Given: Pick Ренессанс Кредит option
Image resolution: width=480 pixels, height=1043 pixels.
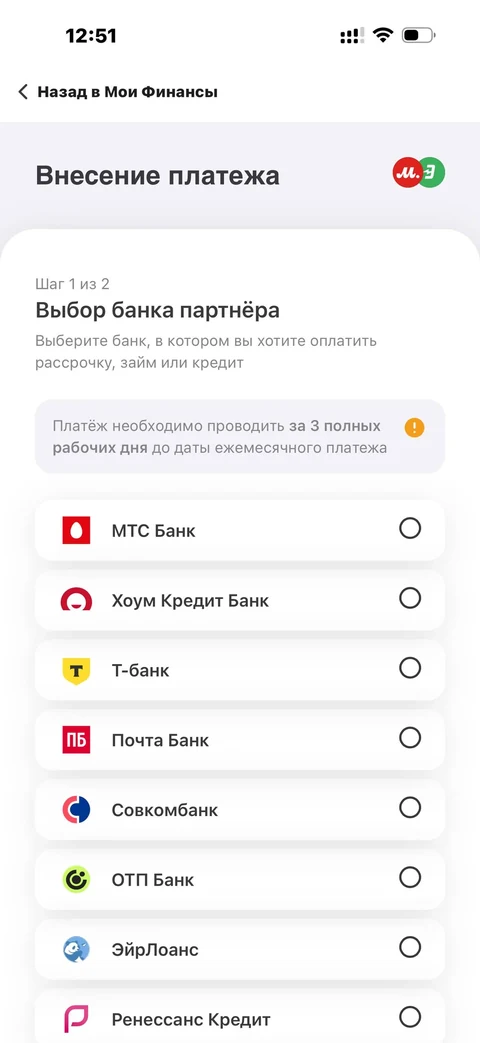Looking at the screenshot, I should point(239,1016).
